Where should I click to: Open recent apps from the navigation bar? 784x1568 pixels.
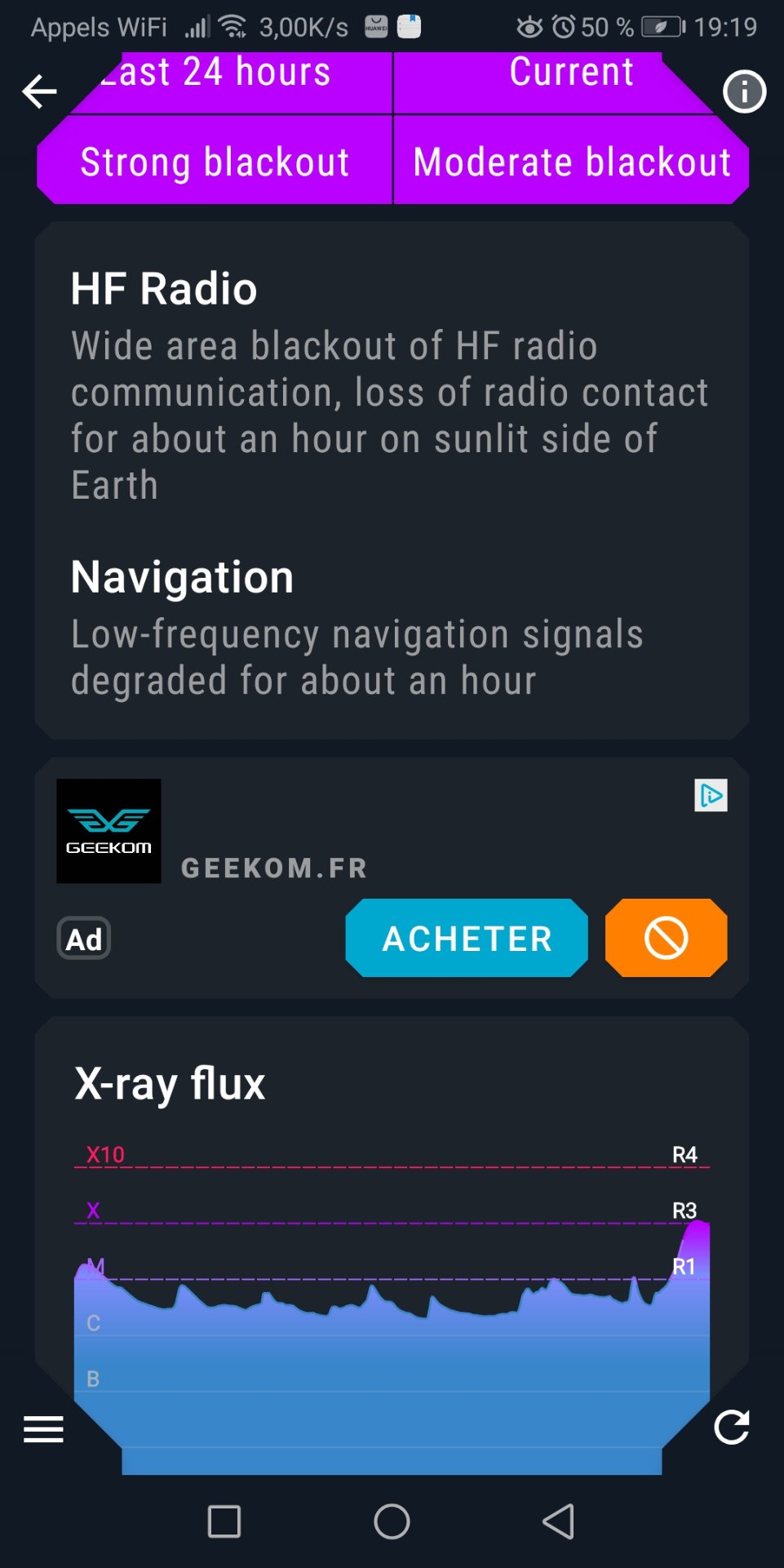click(224, 1521)
